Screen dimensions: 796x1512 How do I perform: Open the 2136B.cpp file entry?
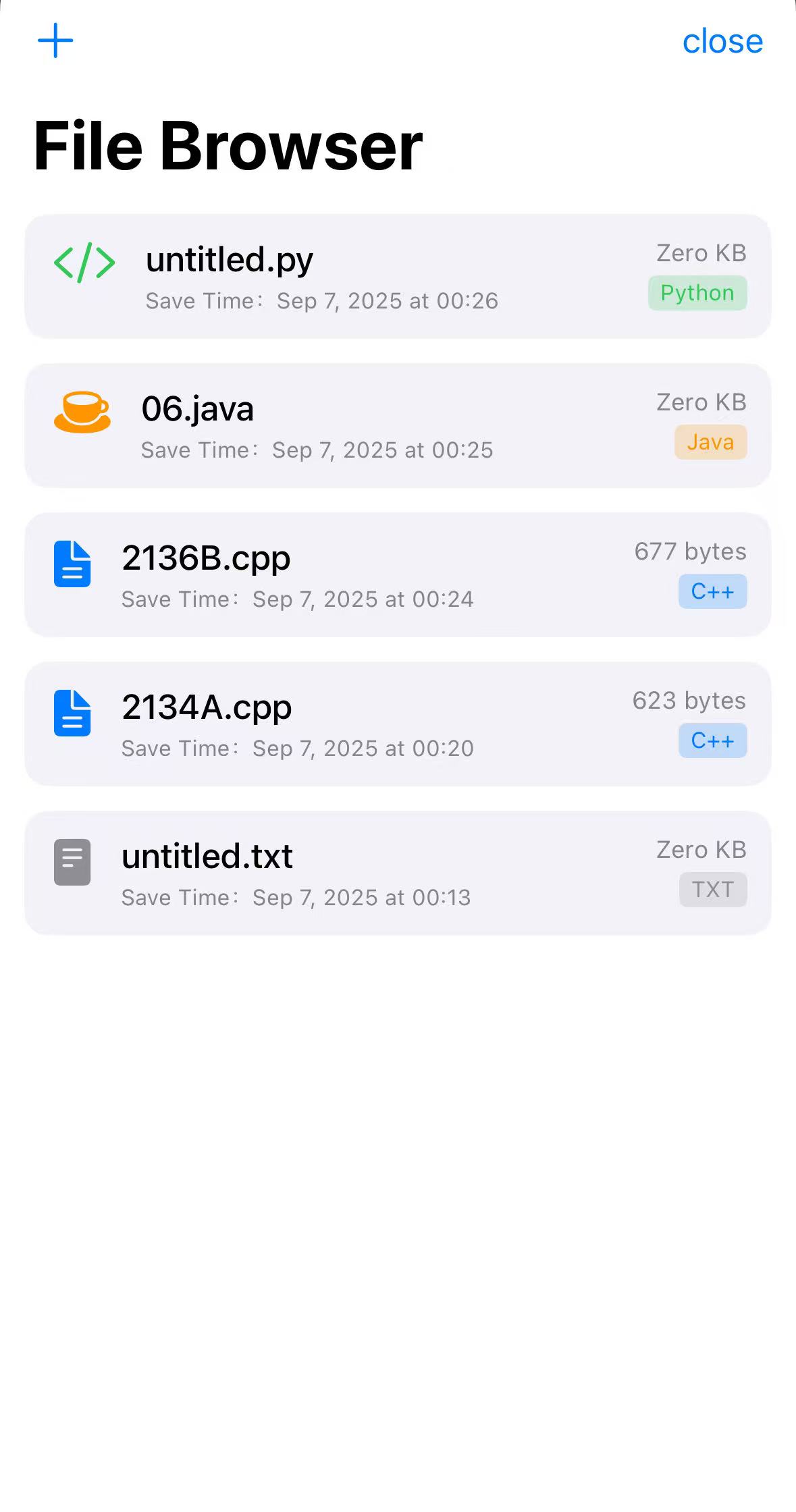[x=398, y=573]
